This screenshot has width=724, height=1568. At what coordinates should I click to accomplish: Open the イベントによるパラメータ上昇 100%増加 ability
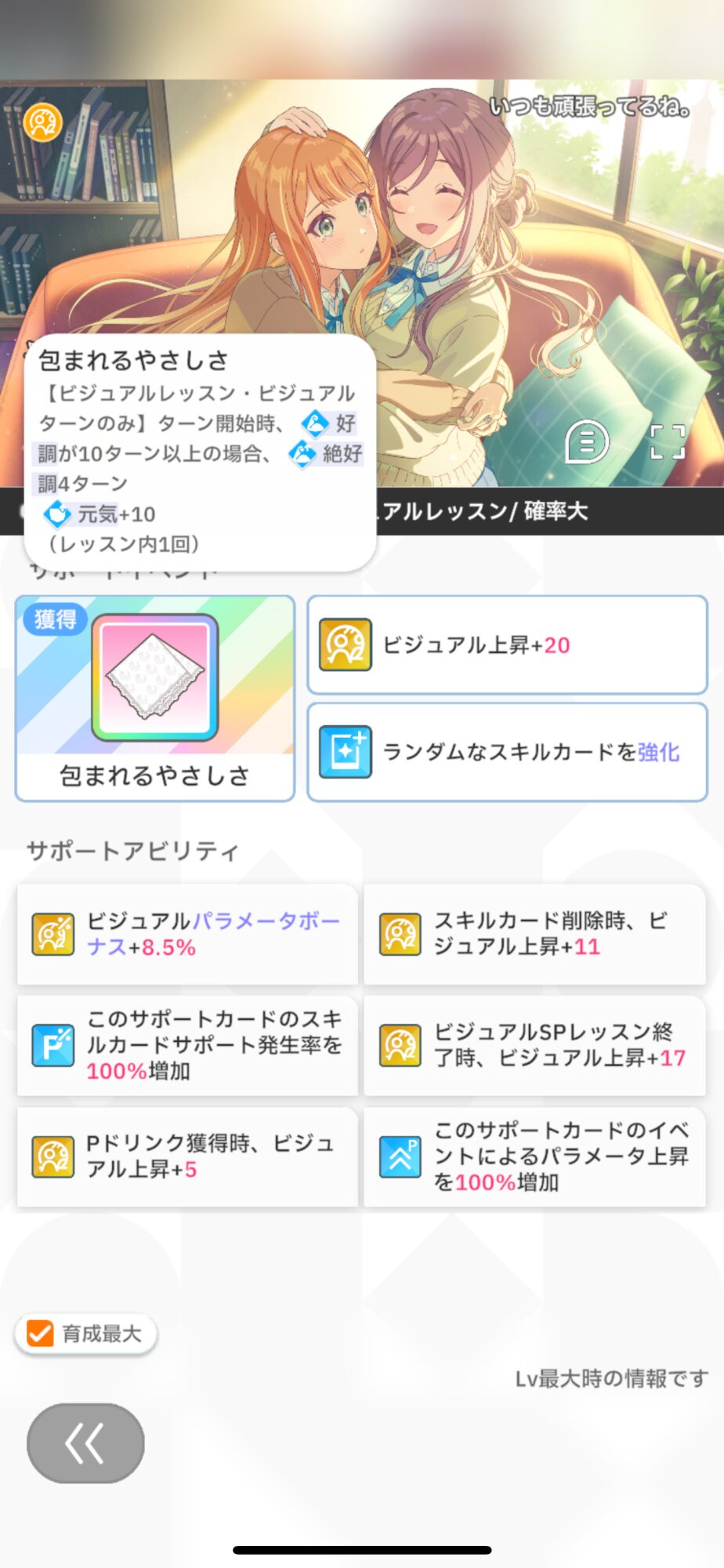(x=534, y=1156)
